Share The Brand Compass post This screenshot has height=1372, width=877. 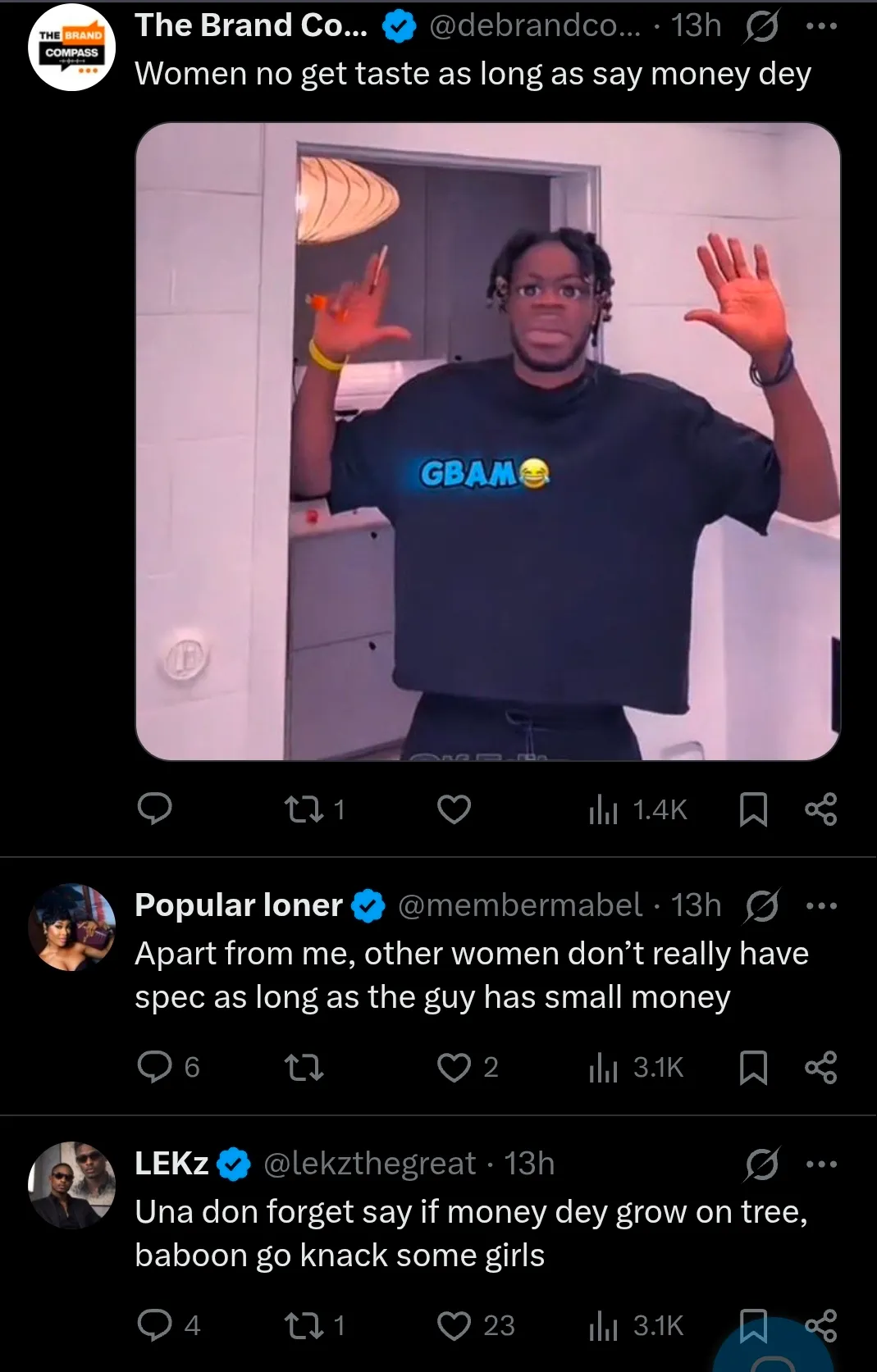820,809
